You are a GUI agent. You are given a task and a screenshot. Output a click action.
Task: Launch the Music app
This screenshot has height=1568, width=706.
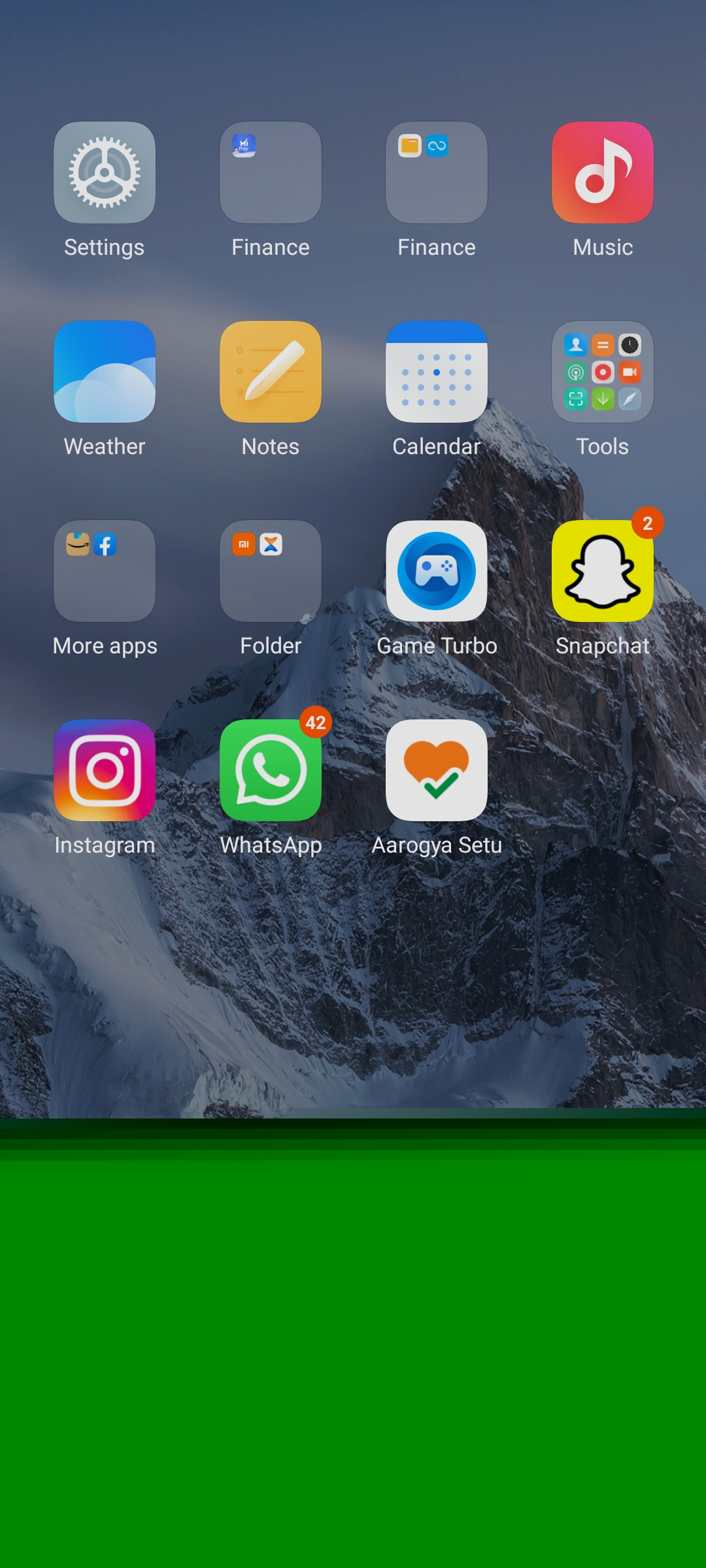pos(603,173)
